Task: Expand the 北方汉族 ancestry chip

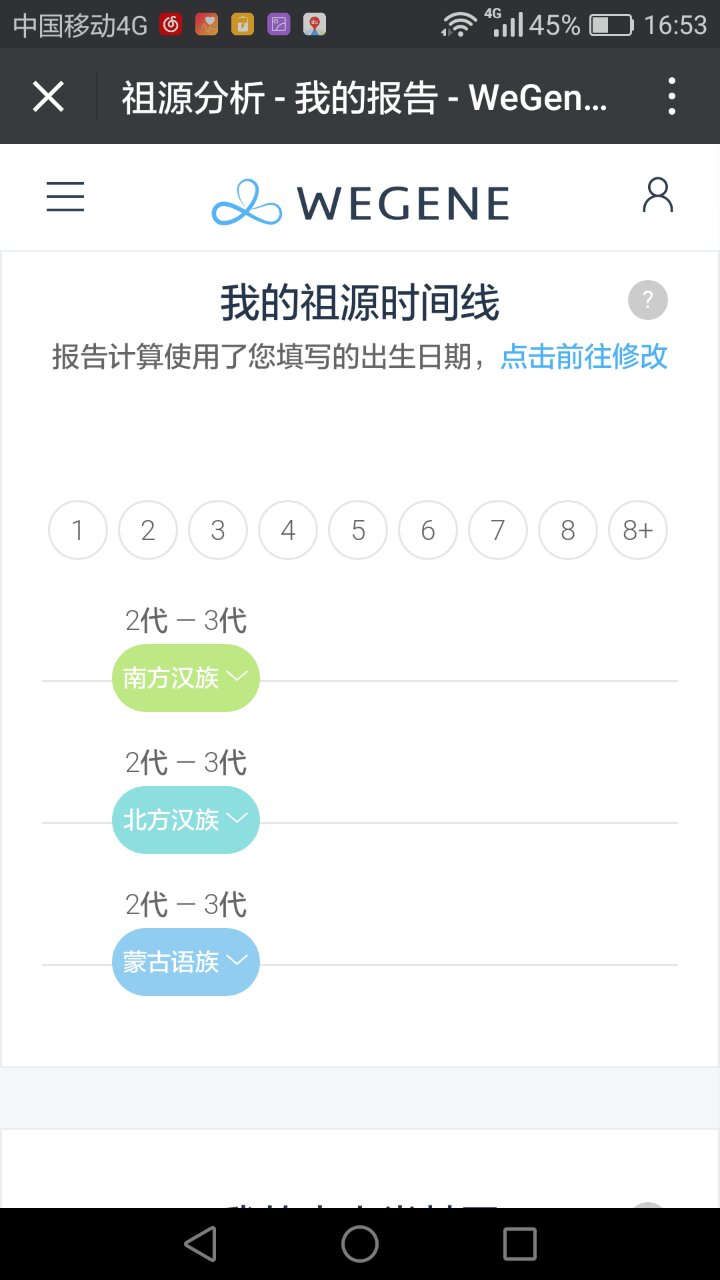Action: [x=186, y=820]
